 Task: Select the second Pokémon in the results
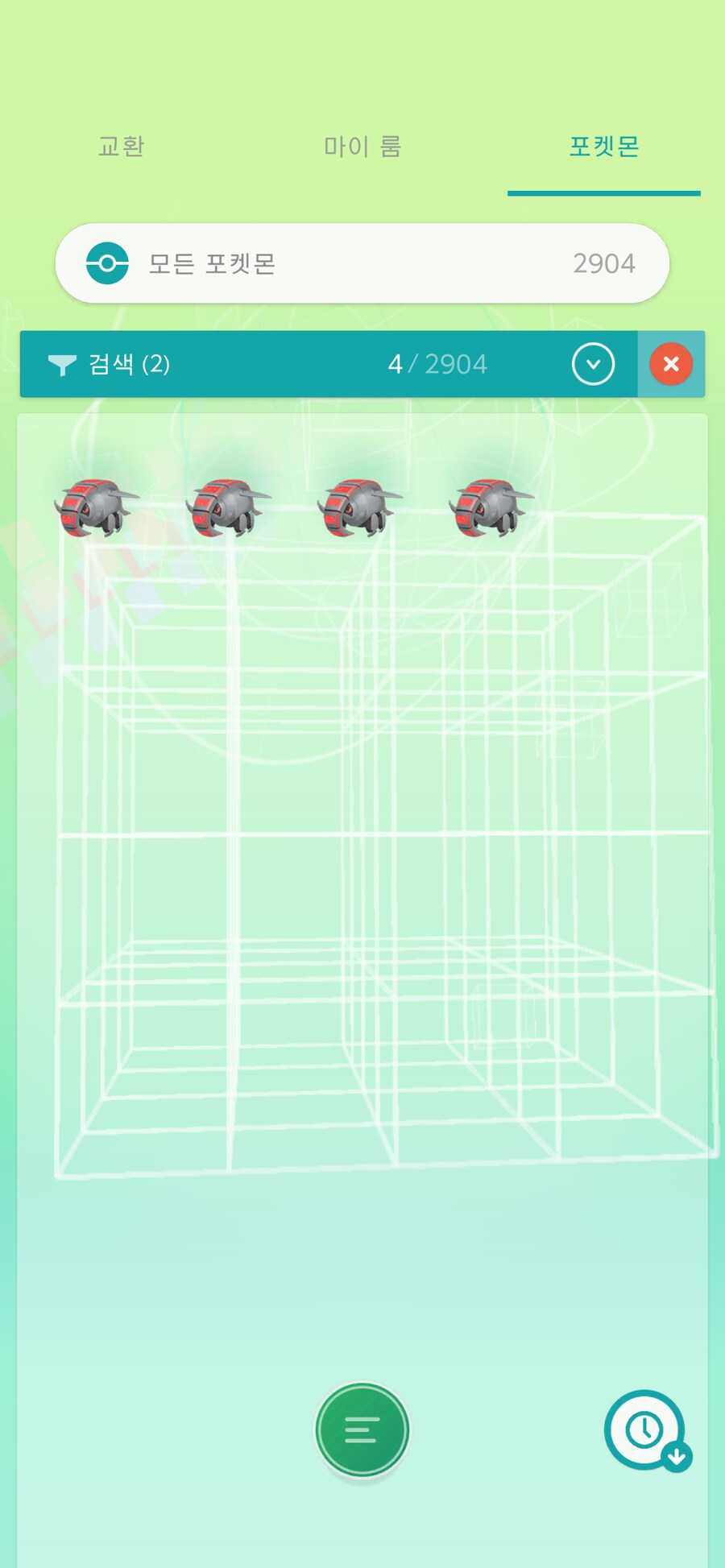227,507
